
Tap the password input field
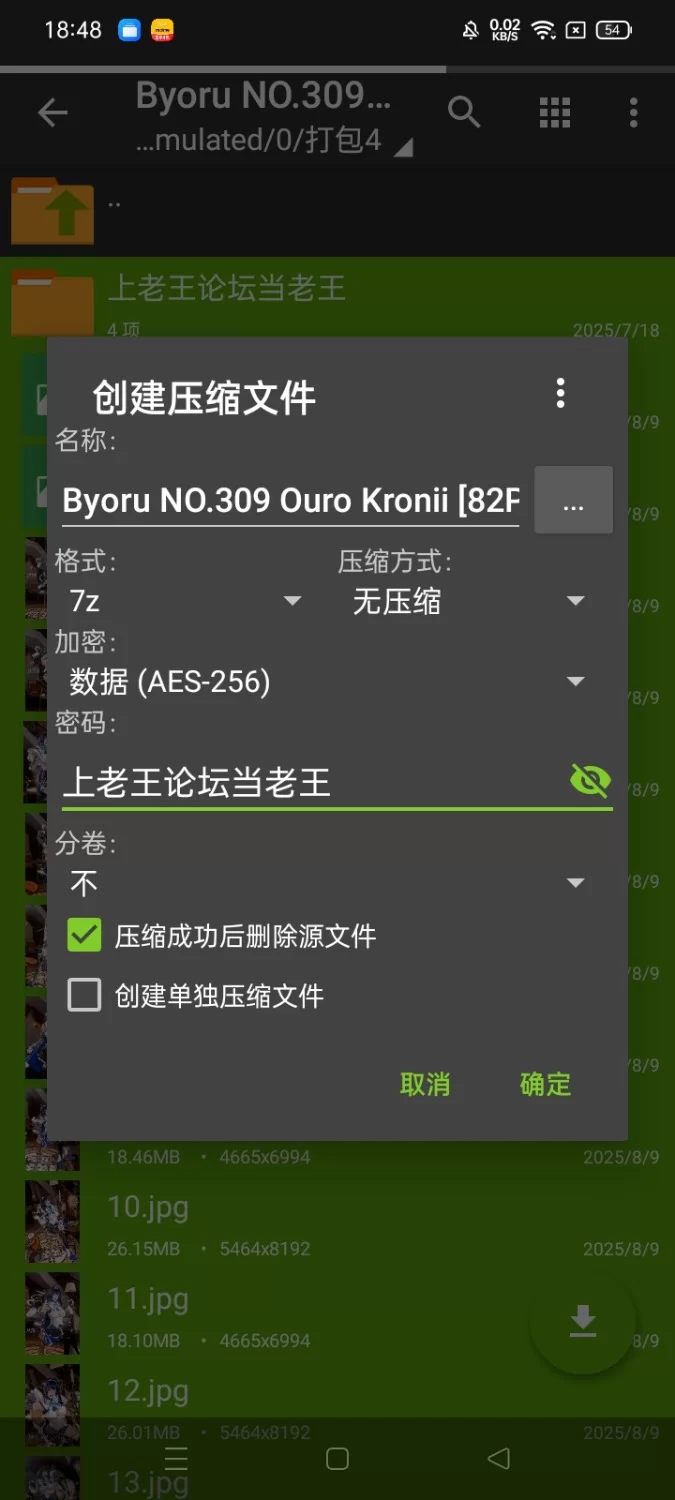(310, 782)
